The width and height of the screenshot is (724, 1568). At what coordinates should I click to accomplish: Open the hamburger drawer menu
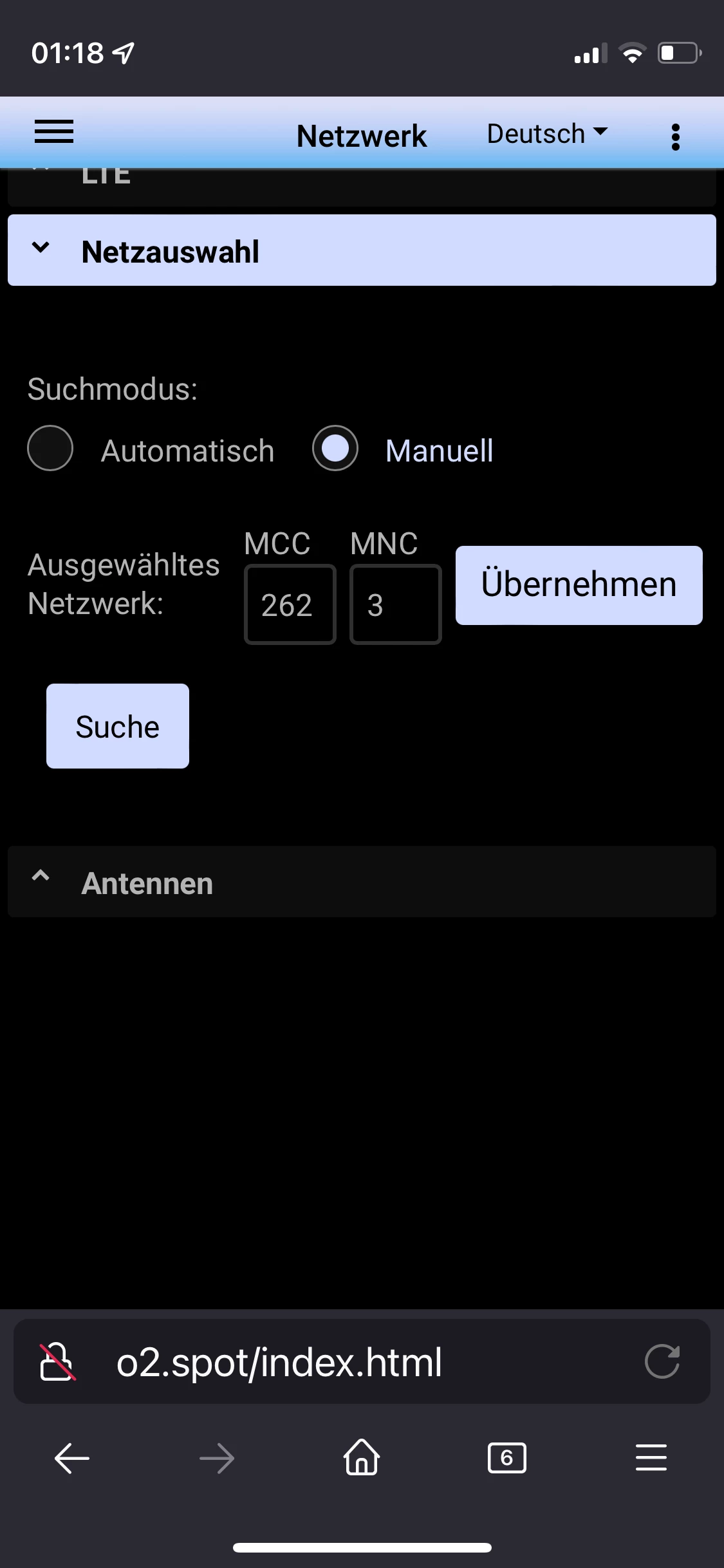coord(54,132)
